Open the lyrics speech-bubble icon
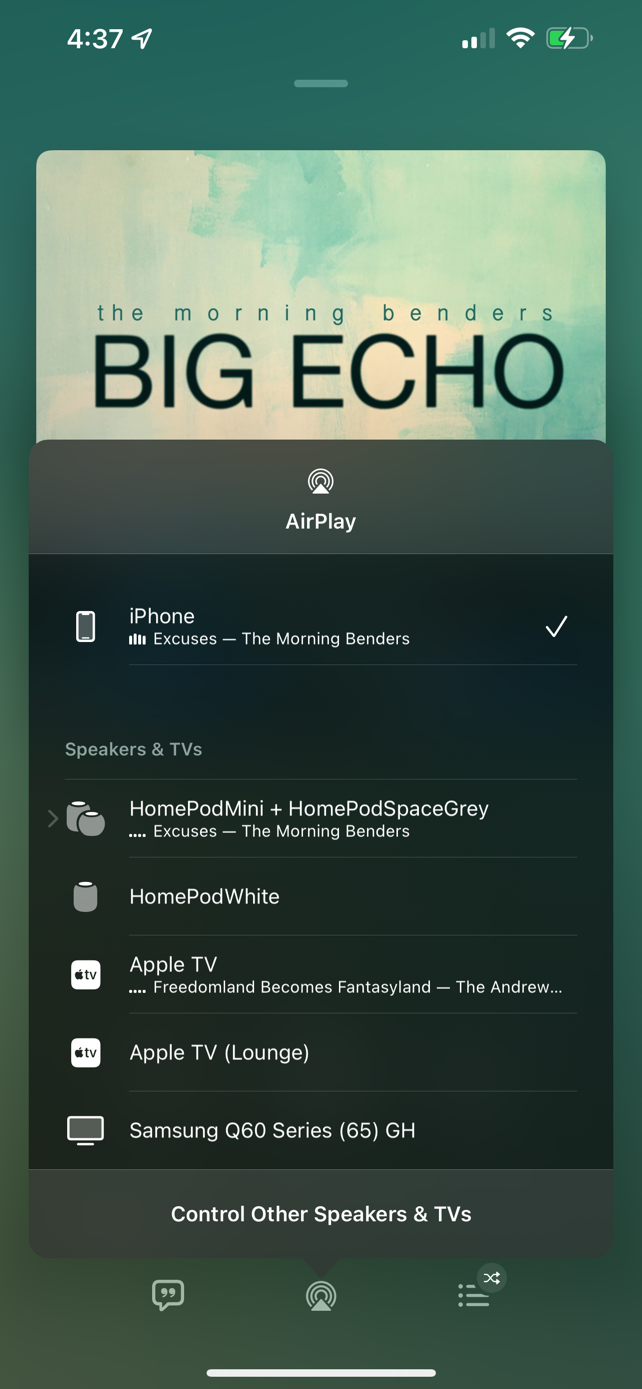The height and width of the screenshot is (1389, 642). (168, 1295)
